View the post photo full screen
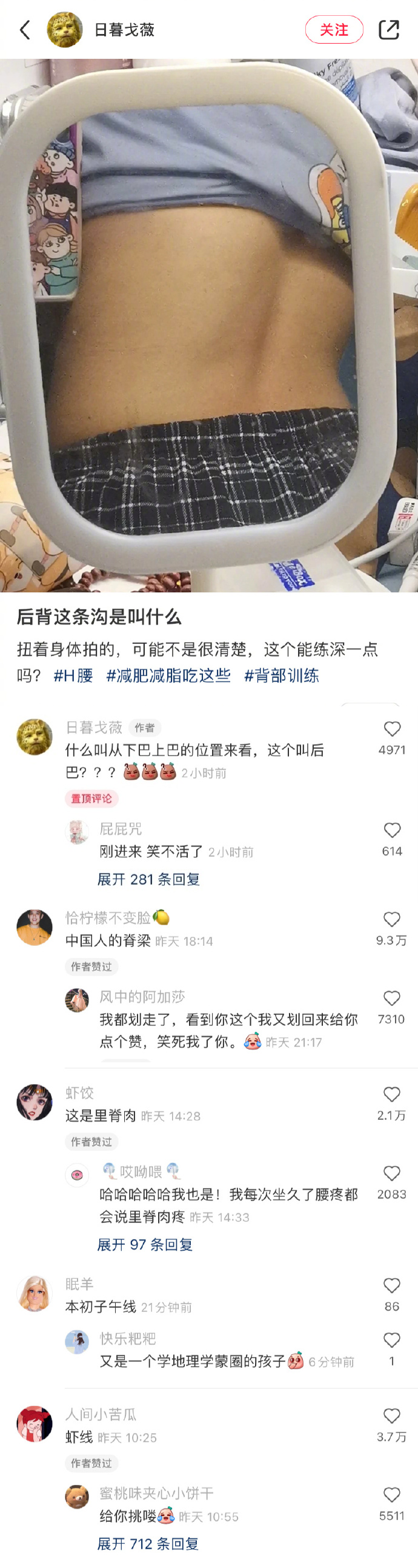 pyautogui.click(x=208, y=325)
